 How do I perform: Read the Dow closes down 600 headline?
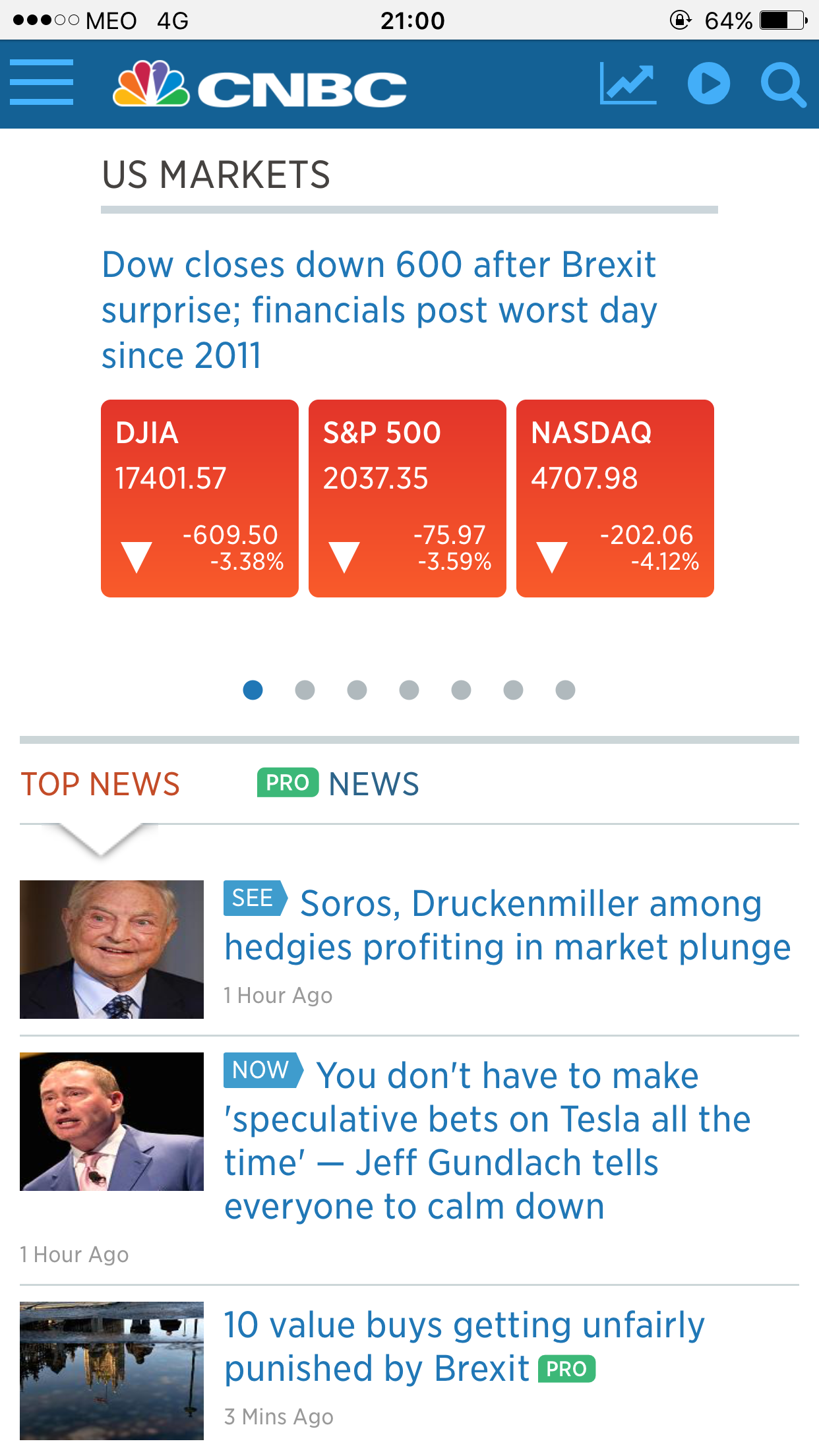click(379, 309)
